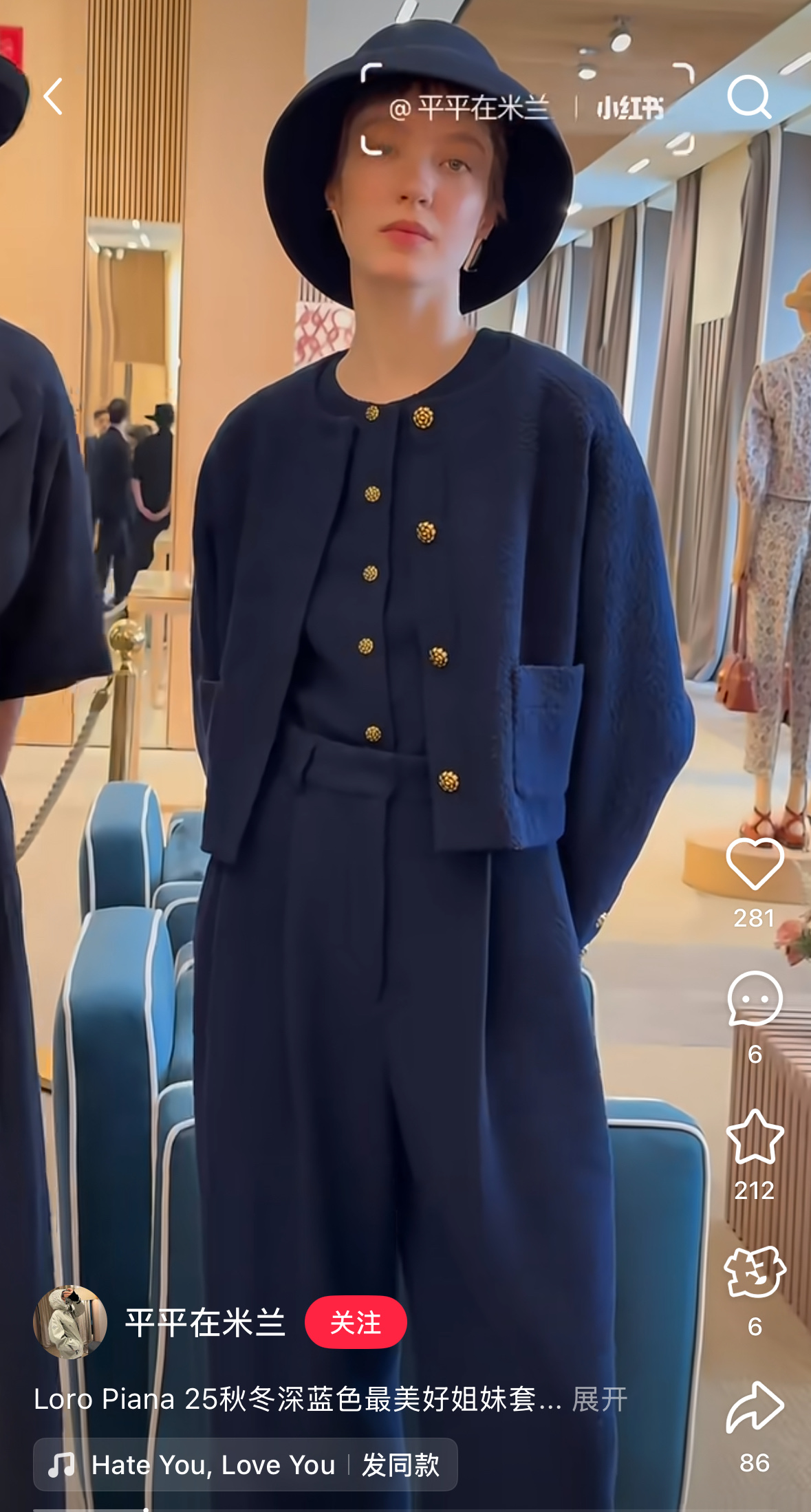Share this video using the arrow icon
The height and width of the screenshot is (1512, 811).
pyautogui.click(x=755, y=1407)
